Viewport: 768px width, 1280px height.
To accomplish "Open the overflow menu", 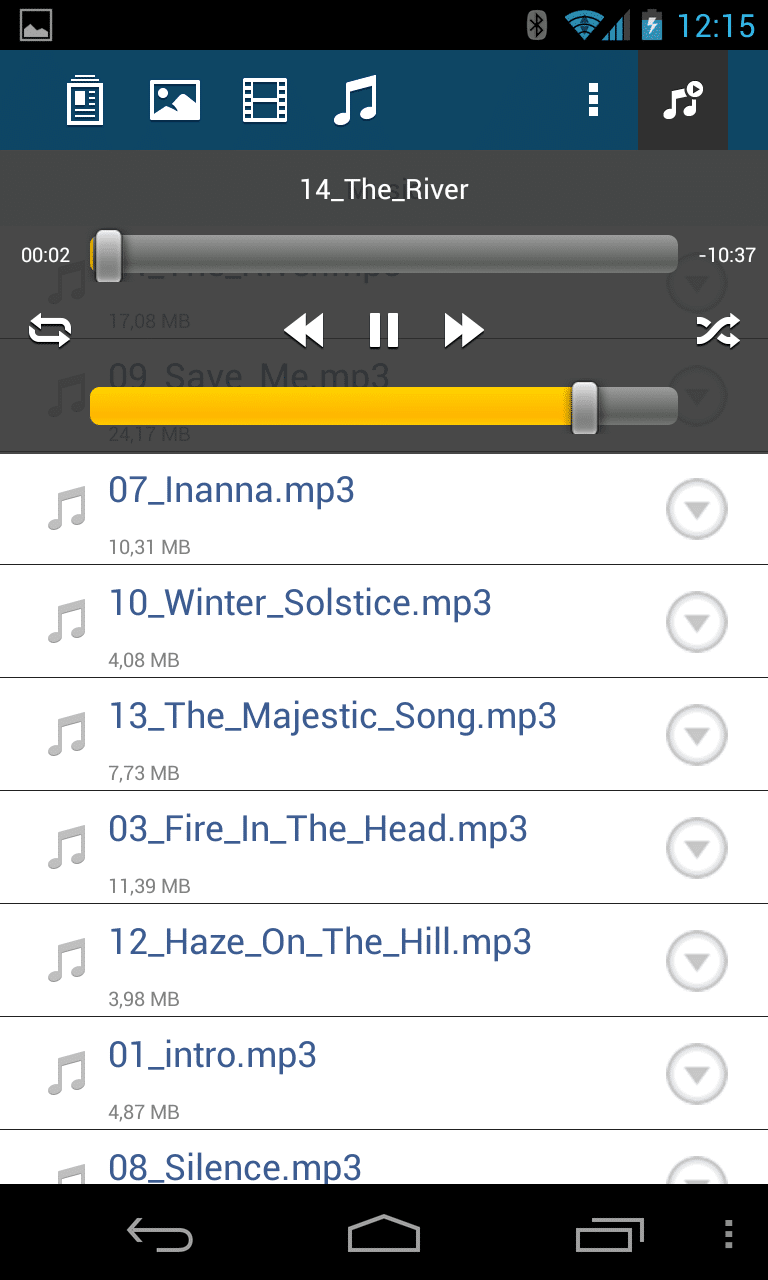I will [593, 100].
